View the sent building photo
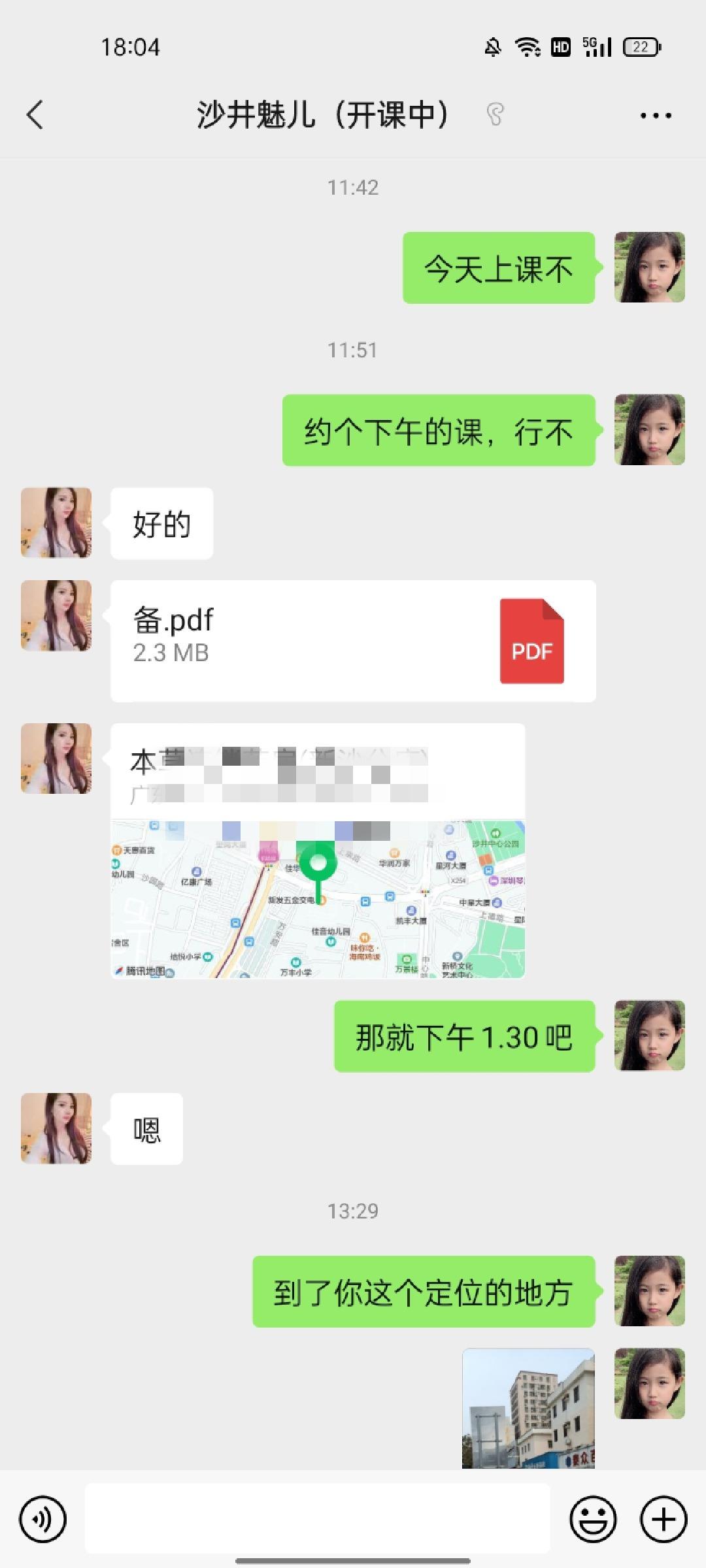Image resolution: width=706 pixels, height=1568 pixels. [528, 1407]
